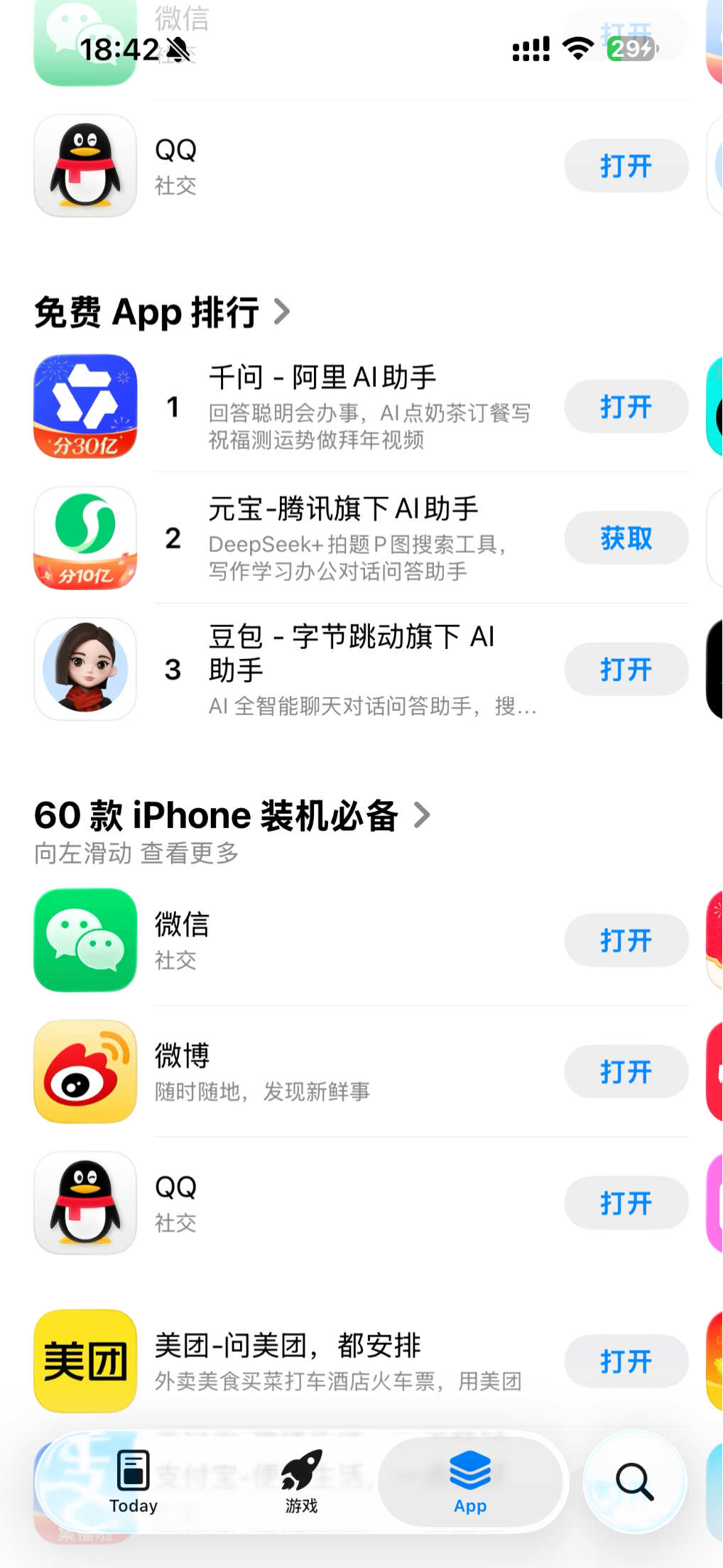Tap the 豆包 ByteDance AI assistant icon
This screenshot has height=1568, width=723.
tap(85, 668)
